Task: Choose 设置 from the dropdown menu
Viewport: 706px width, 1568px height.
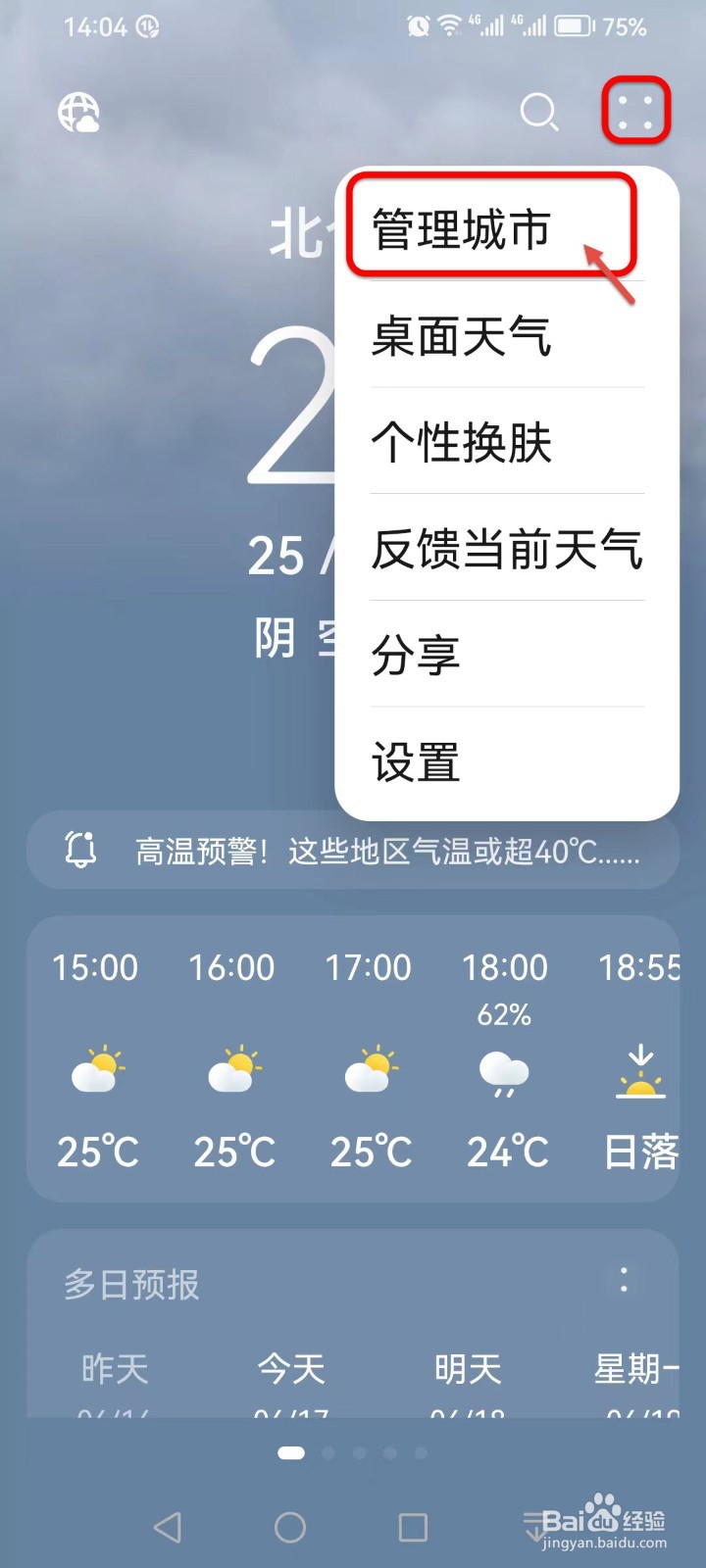Action: 415,761
